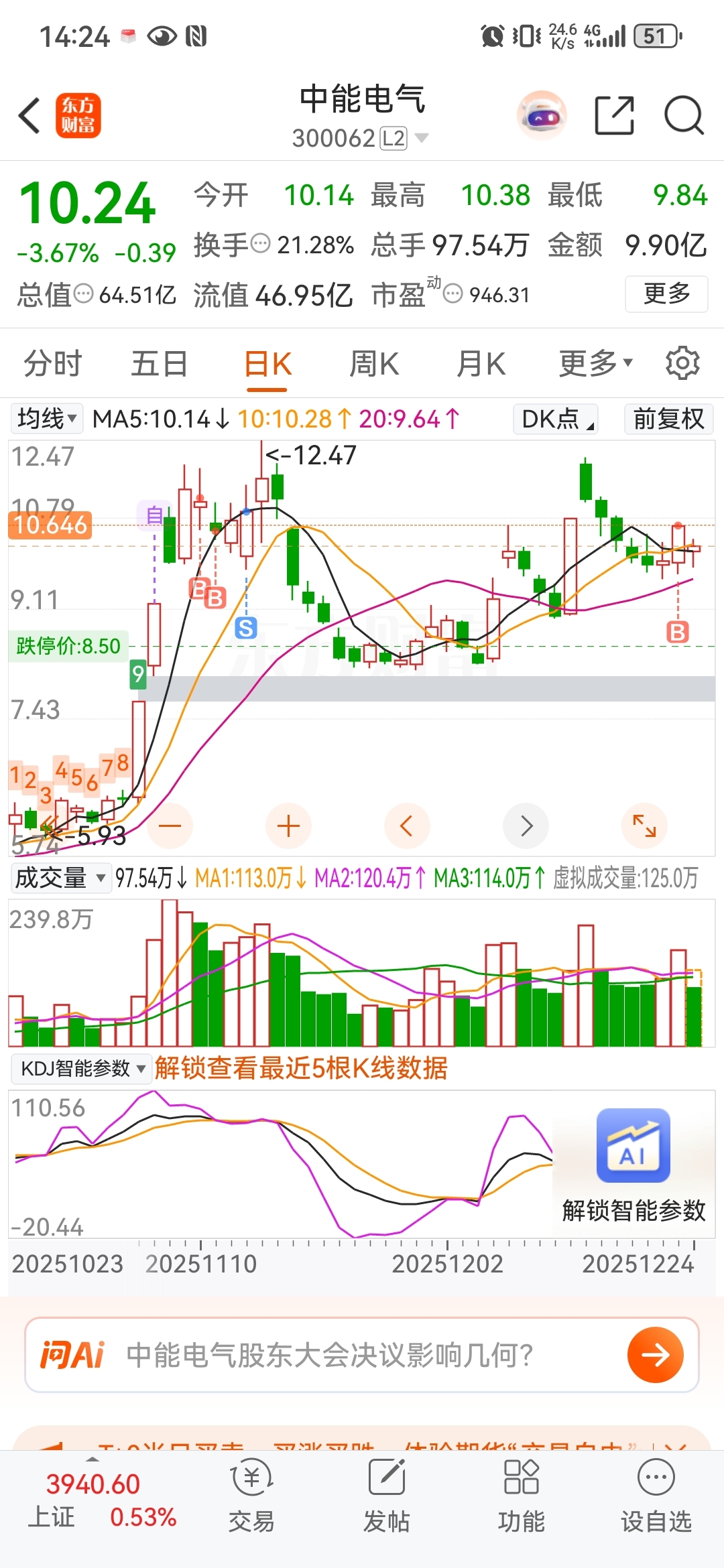Open stock search
724x1568 pixels.
[683, 116]
